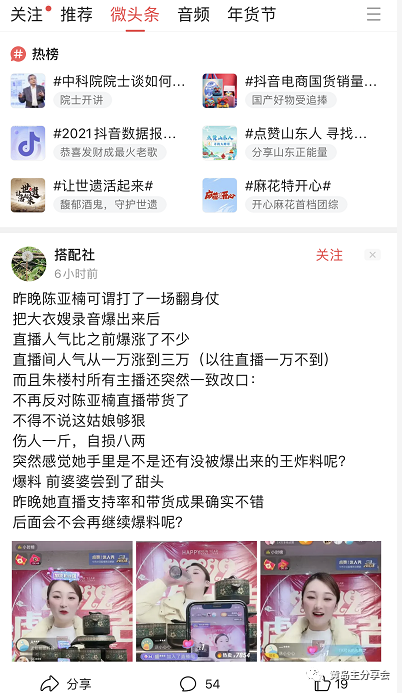Viewport: 402px width, 693px height.
Task: View the first livestream photo in post
Action: (x=72, y=601)
